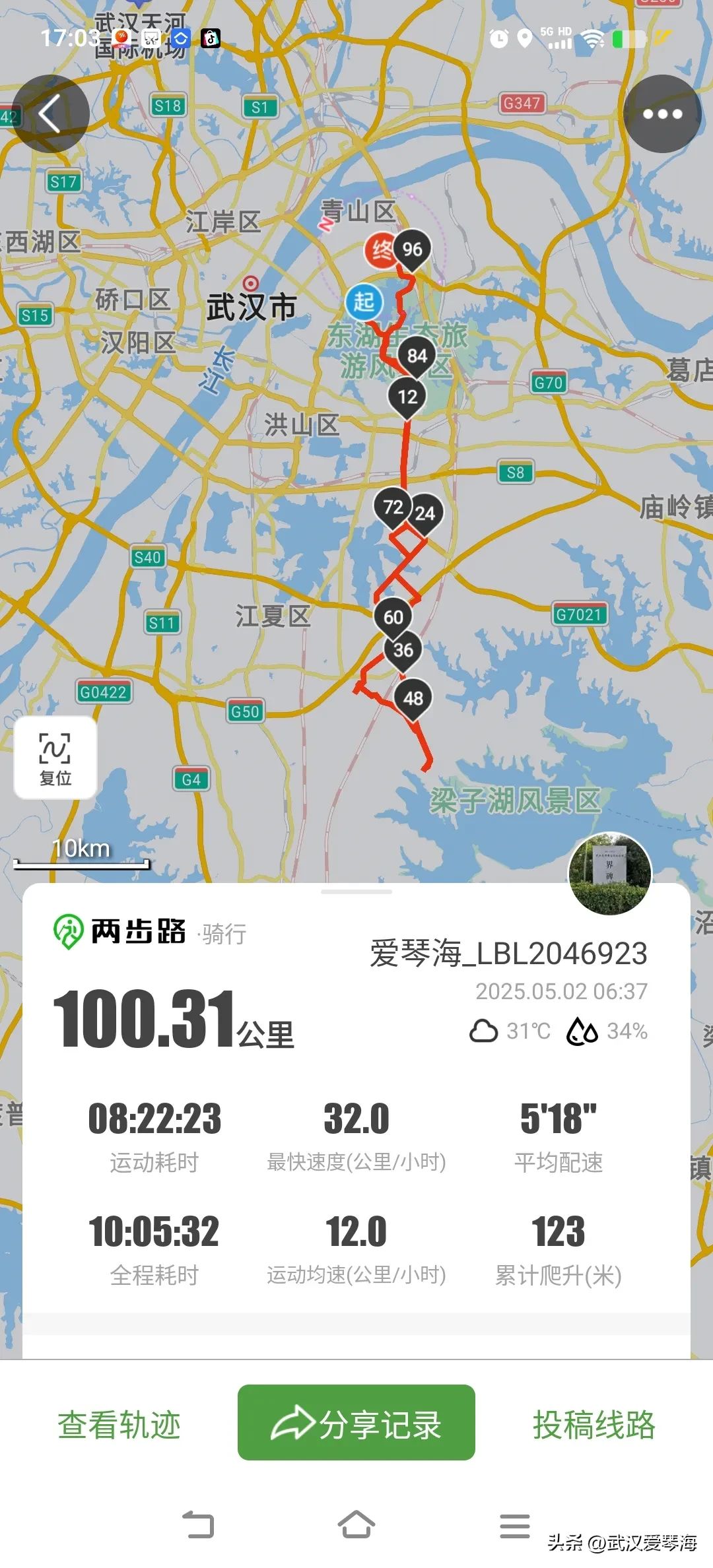
Task: Share this ride via 分享记录
Action: click(356, 1424)
